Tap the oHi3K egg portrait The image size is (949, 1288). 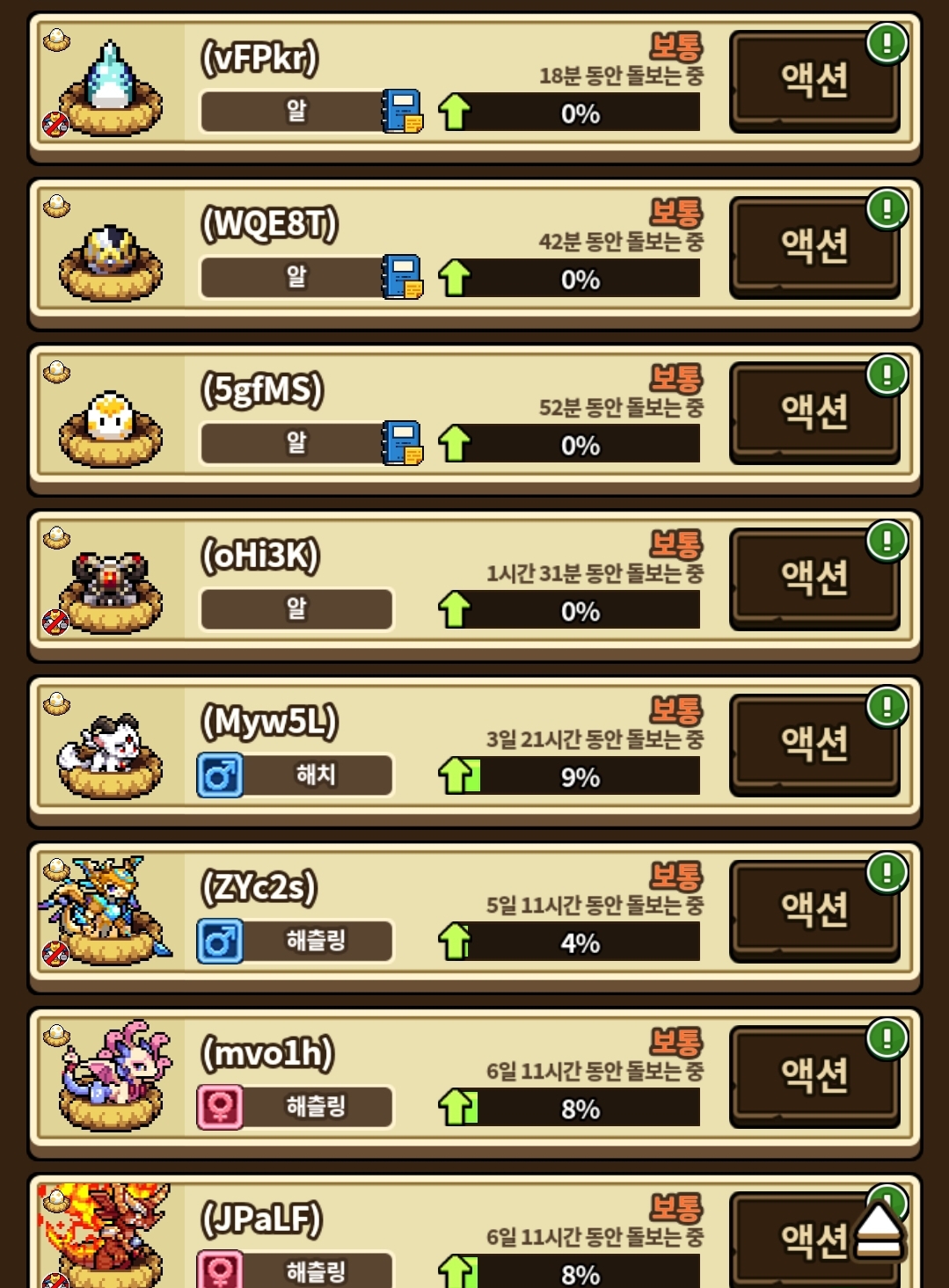coord(110,587)
